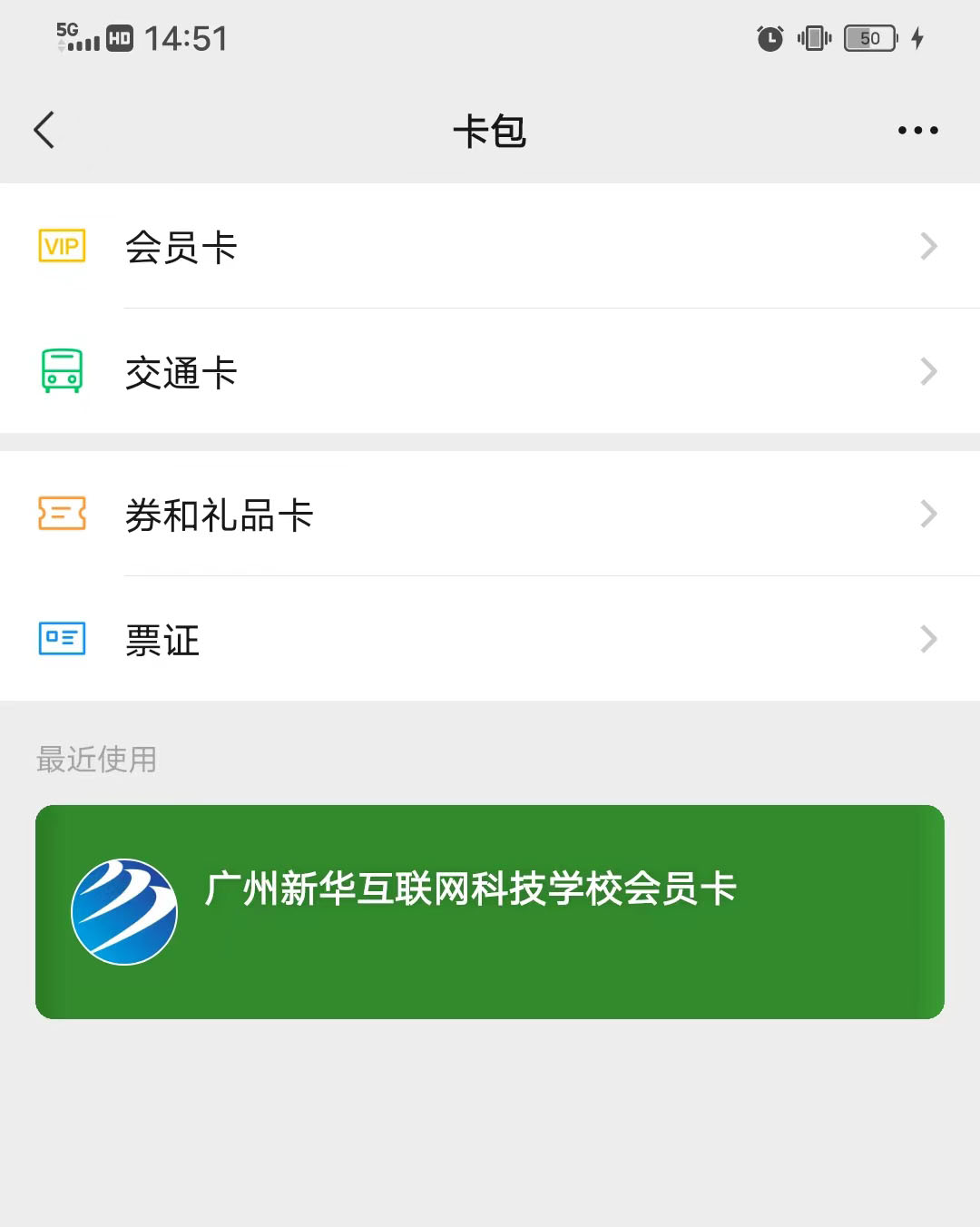Image resolution: width=980 pixels, height=1227 pixels.
Task: Expand the 券和礼品卡 row chevron
Action: pos(927,515)
